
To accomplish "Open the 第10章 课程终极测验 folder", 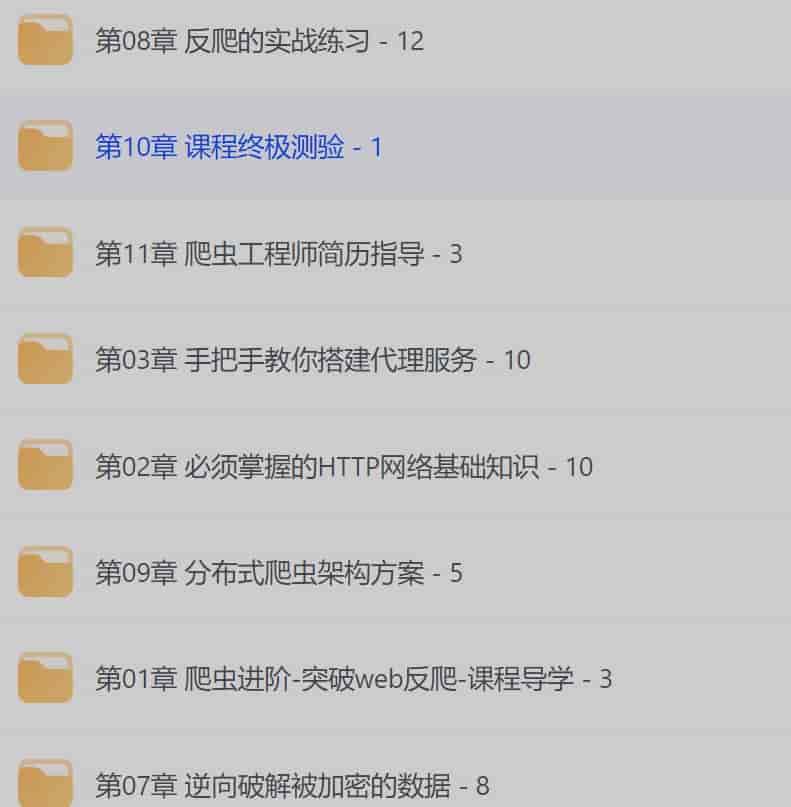I will [238, 147].
